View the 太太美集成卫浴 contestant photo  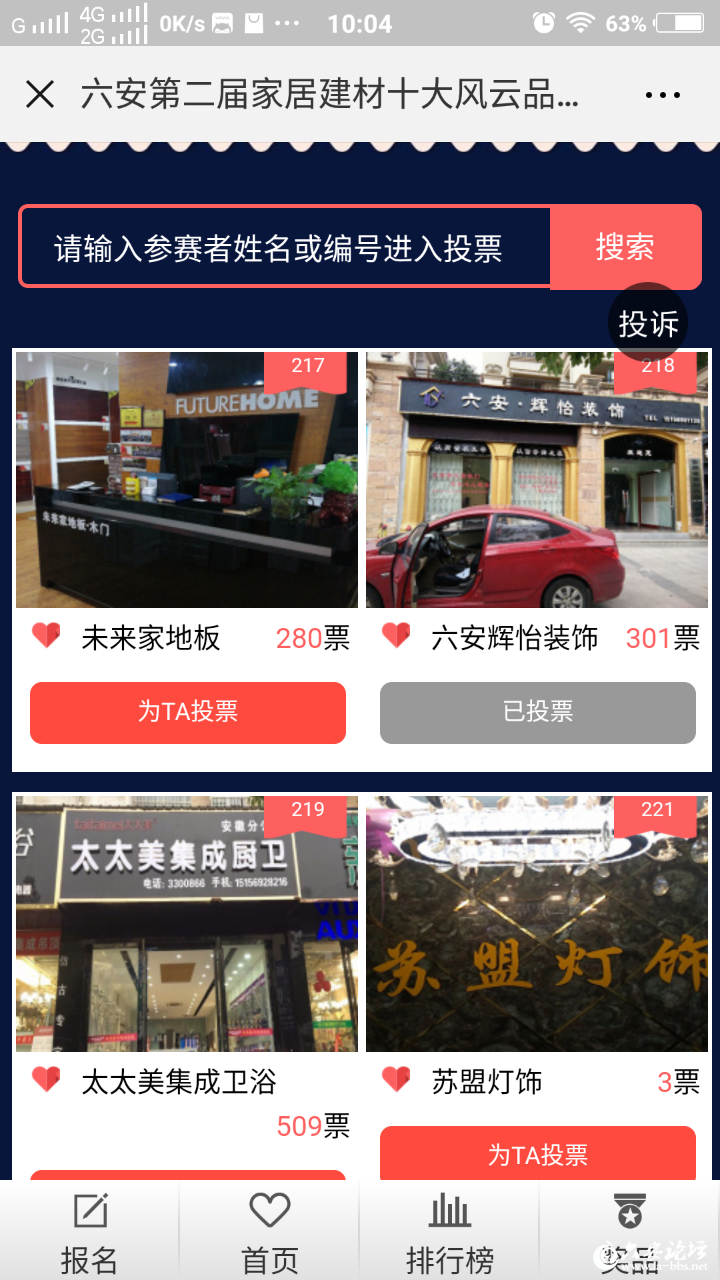[x=186, y=924]
